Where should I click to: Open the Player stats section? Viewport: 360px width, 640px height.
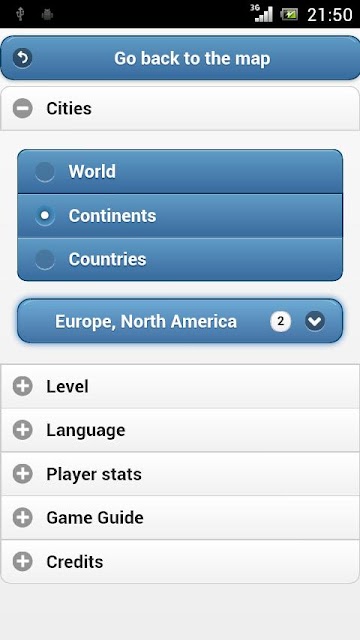[180, 474]
